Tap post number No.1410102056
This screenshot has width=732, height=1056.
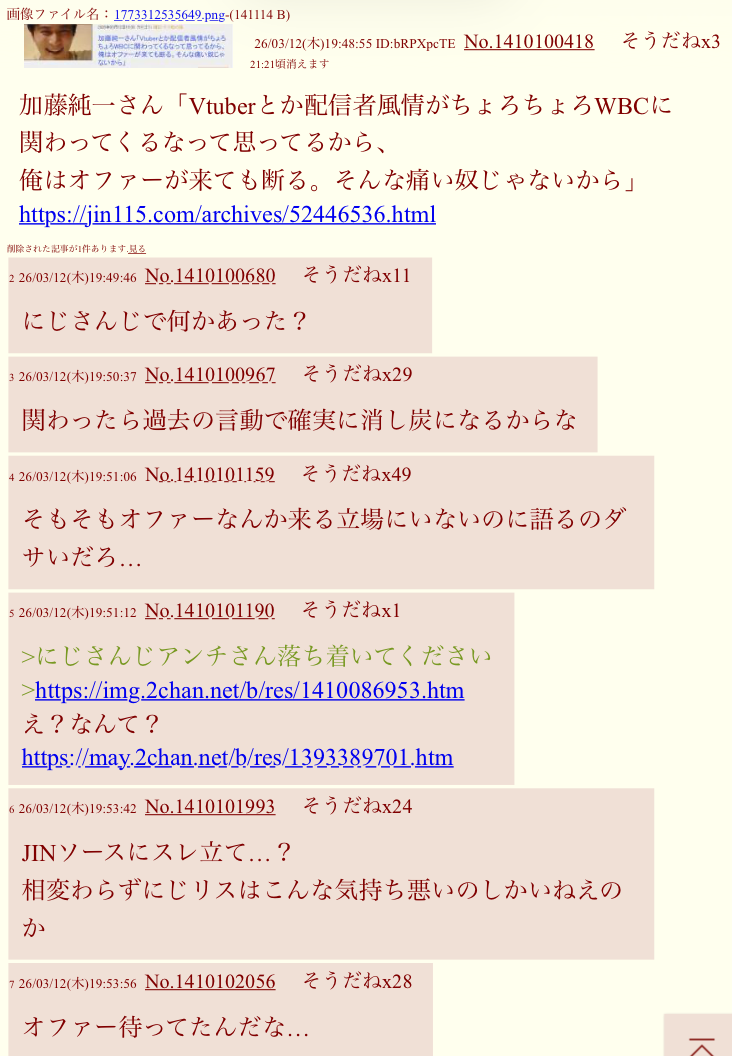210,982
